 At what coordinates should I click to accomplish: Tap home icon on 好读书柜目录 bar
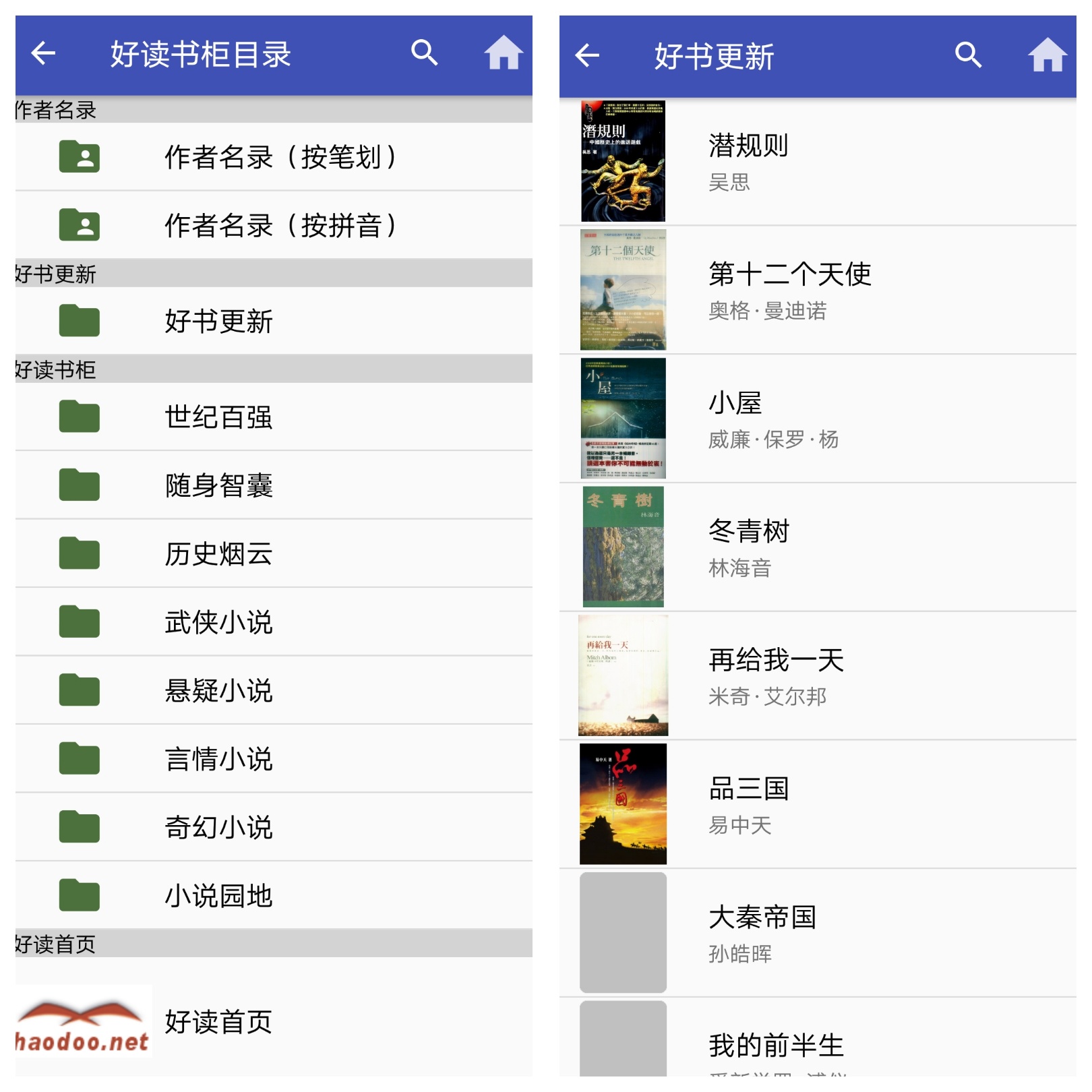coord(503,53)
